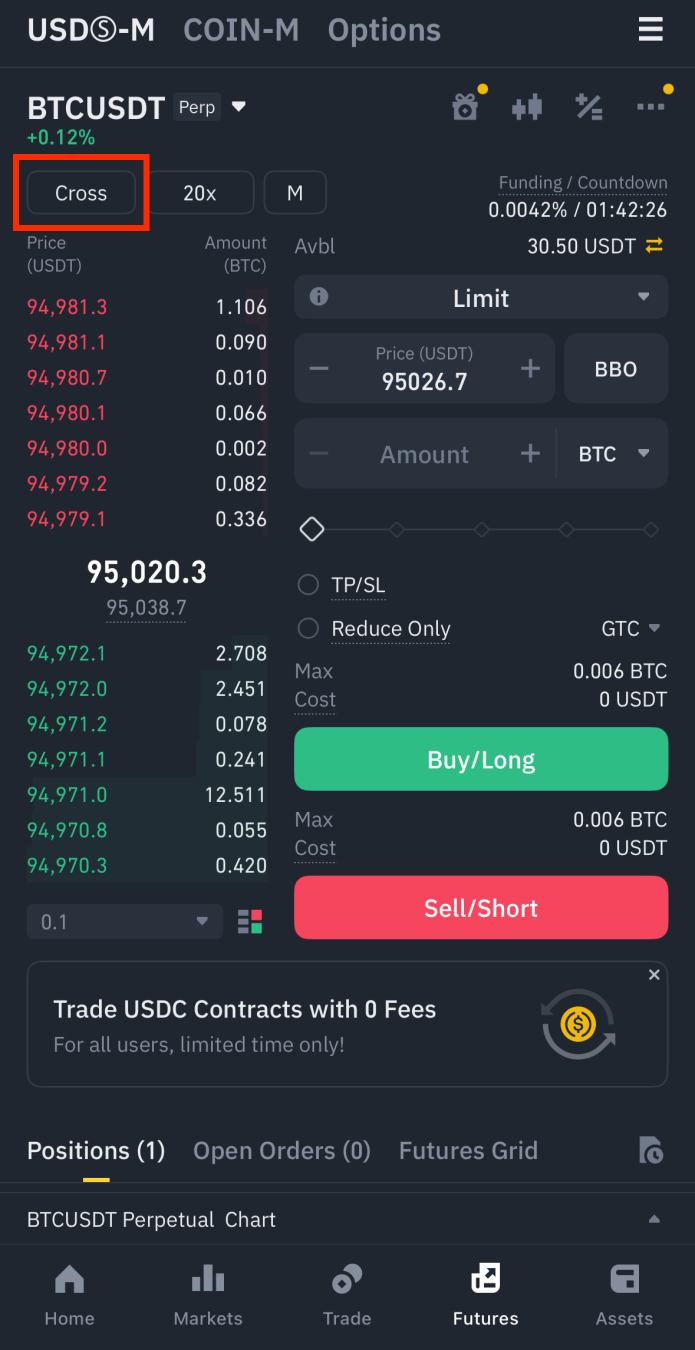Expand the BTCUSDT Perpetual Chart
The width and height of the screenshot is (695, 1350).
pyautogui.click(x=654, y=1220)
